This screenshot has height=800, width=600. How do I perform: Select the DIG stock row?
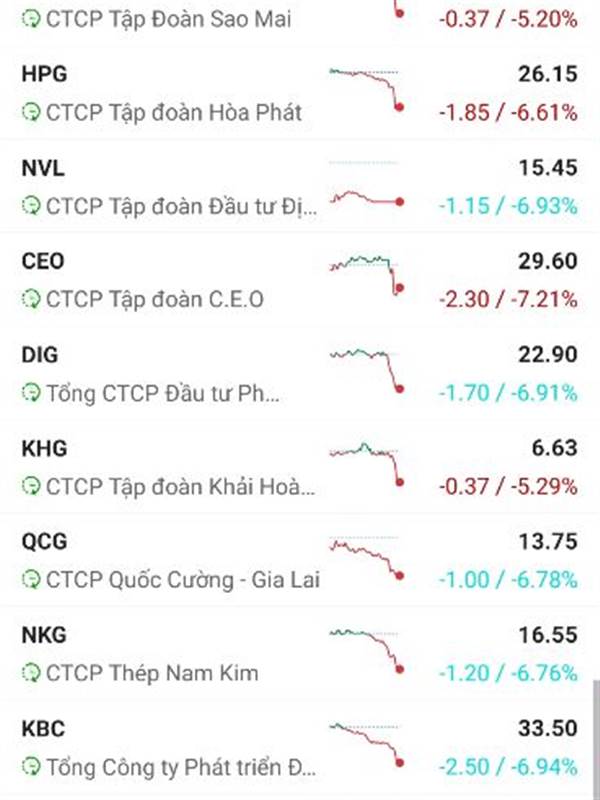(300, 373)
